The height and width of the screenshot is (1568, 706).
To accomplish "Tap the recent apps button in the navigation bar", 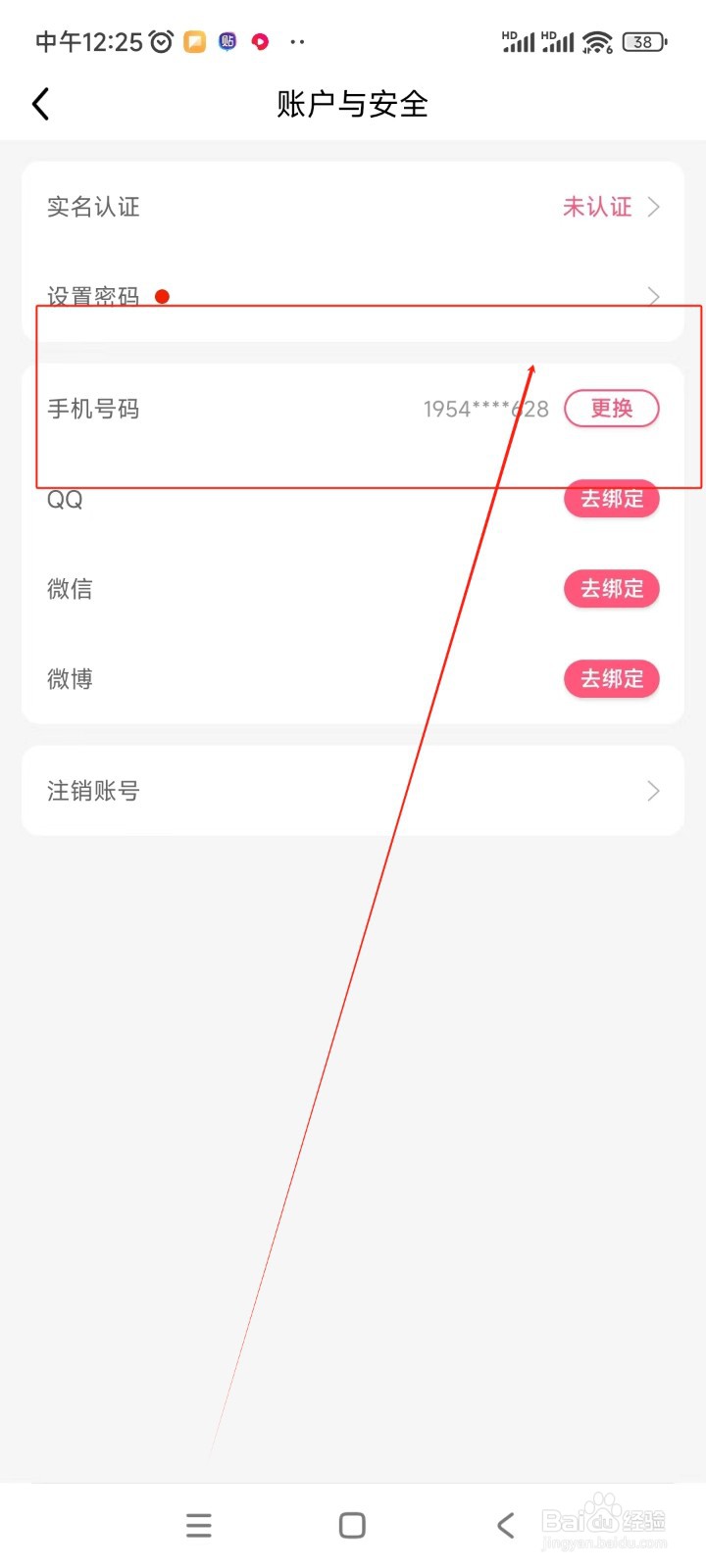I will tap(198, 1525).
